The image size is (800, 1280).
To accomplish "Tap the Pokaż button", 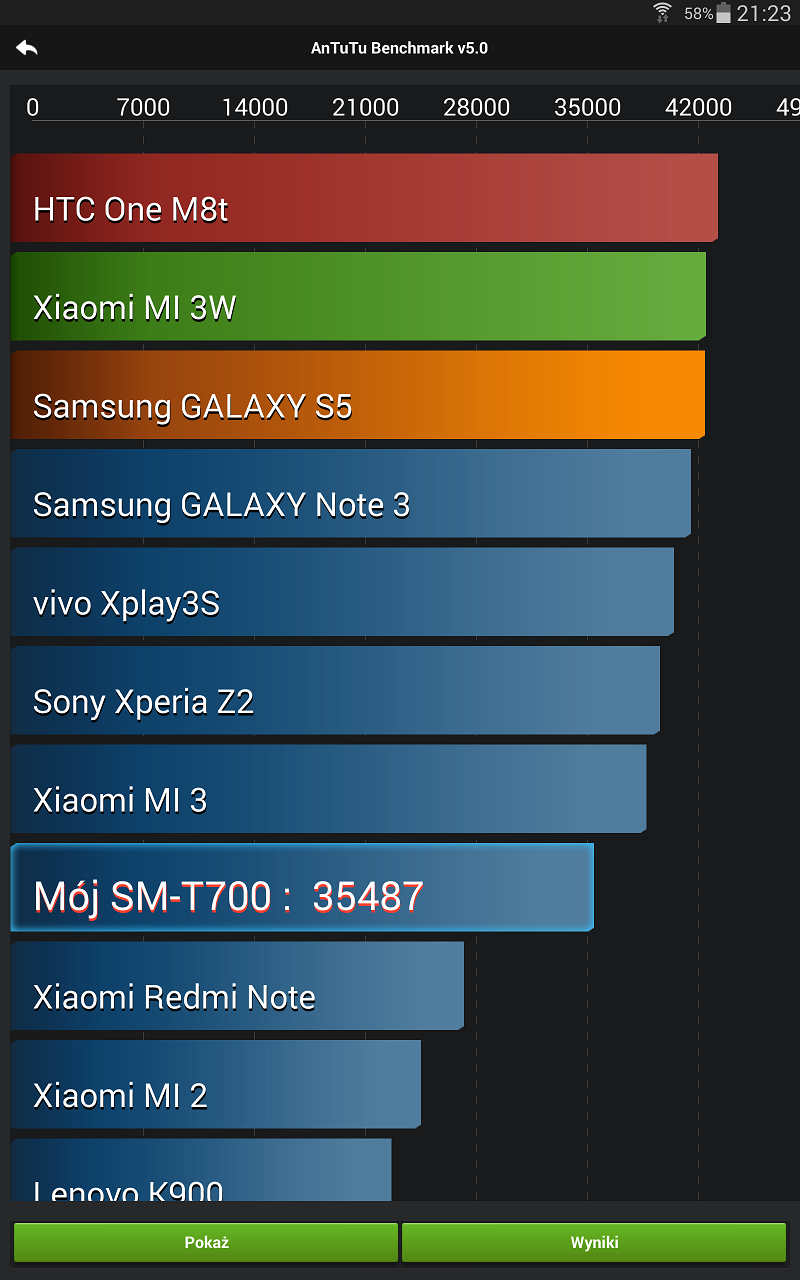I will [206, 1242].
